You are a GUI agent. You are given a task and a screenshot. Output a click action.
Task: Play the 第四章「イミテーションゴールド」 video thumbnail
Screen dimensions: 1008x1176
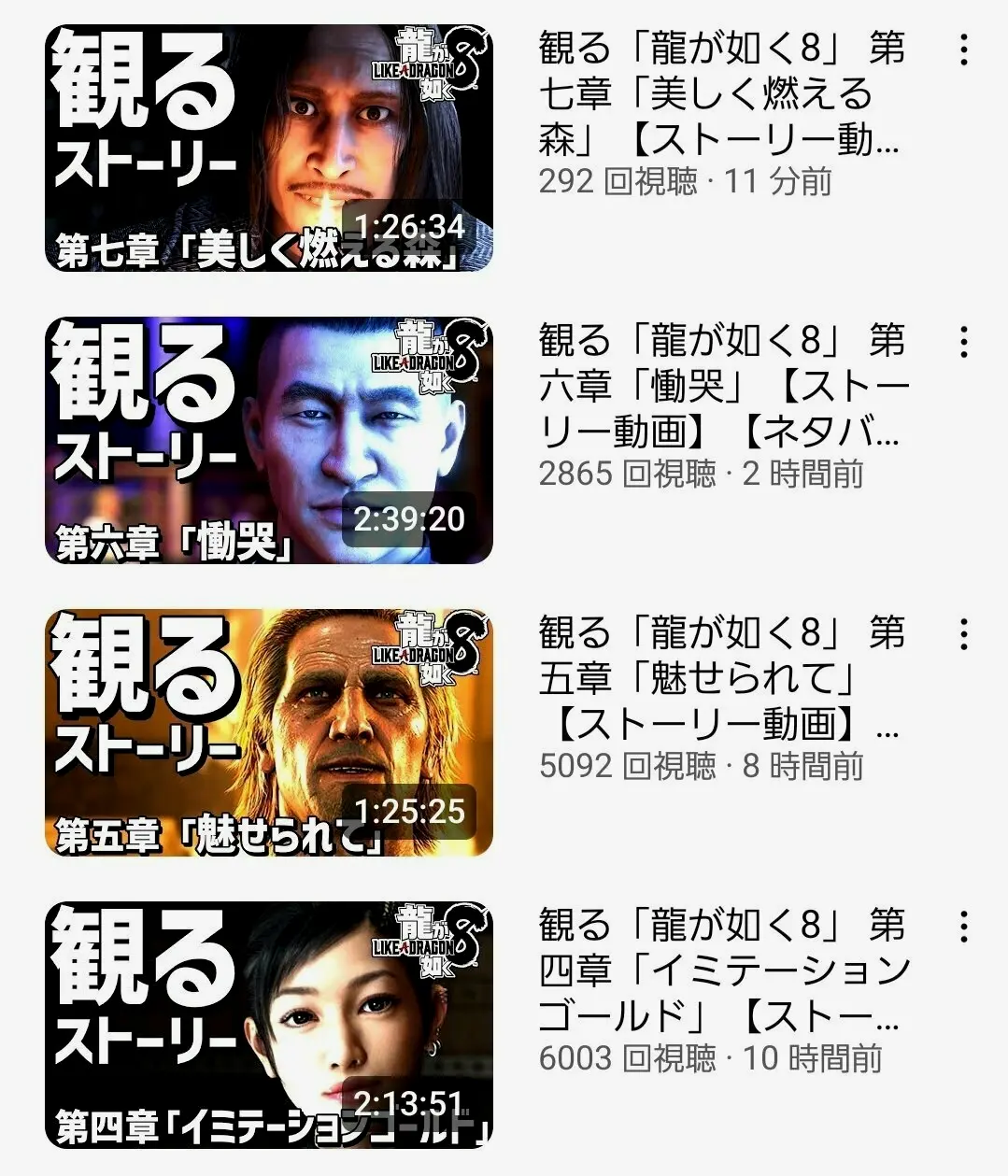click(269, 1025)
